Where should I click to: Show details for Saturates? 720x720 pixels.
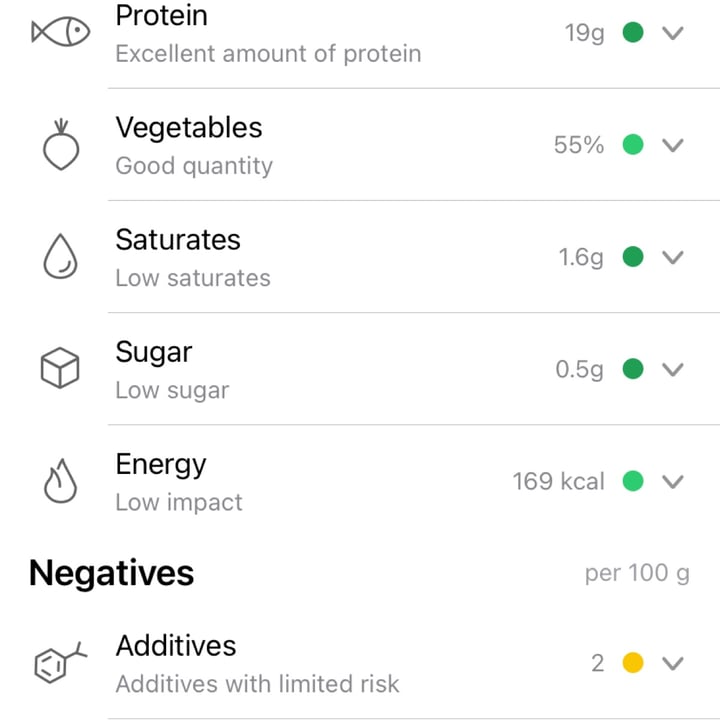click(673, 257)
